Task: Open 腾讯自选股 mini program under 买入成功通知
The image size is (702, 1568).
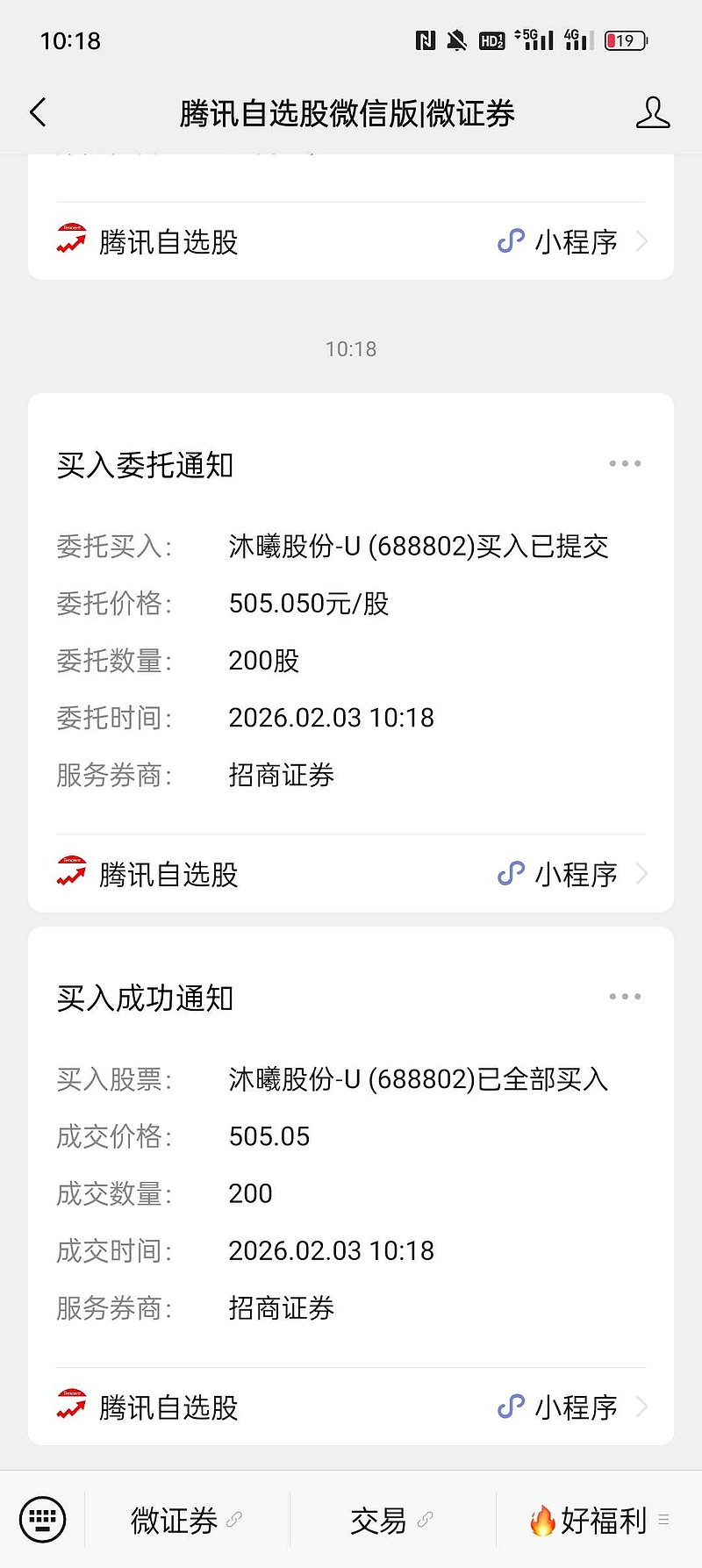Action: [x=351, y=1407]
